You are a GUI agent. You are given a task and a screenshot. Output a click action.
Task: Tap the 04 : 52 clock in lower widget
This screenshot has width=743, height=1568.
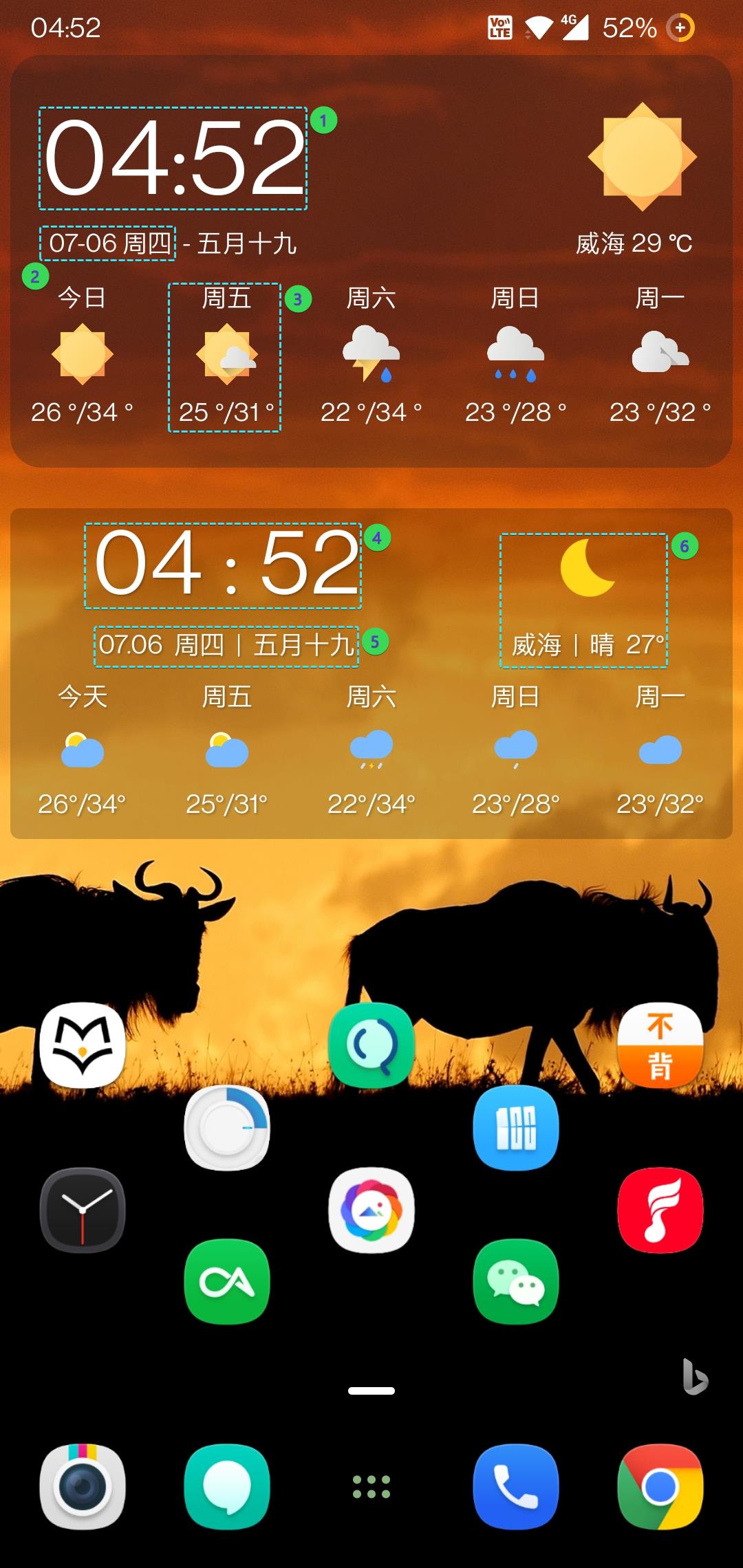[x=223, y=566]
